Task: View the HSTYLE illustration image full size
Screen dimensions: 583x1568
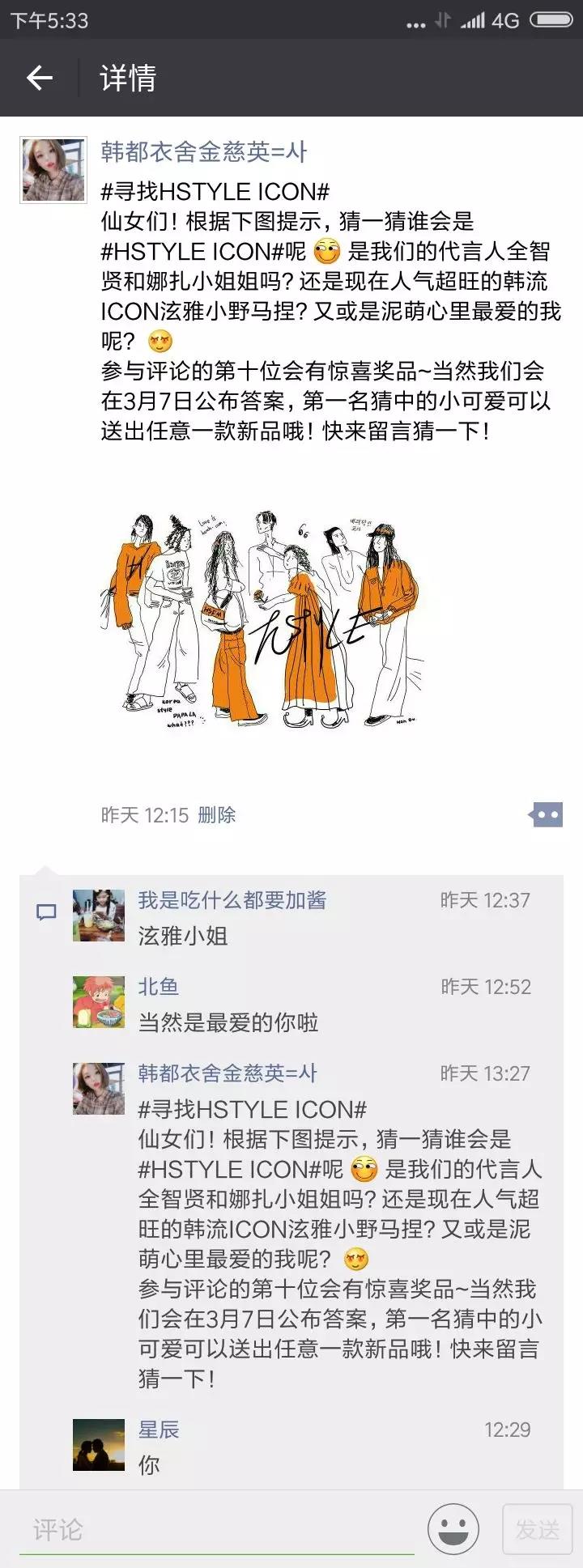Action: point(262,621)
